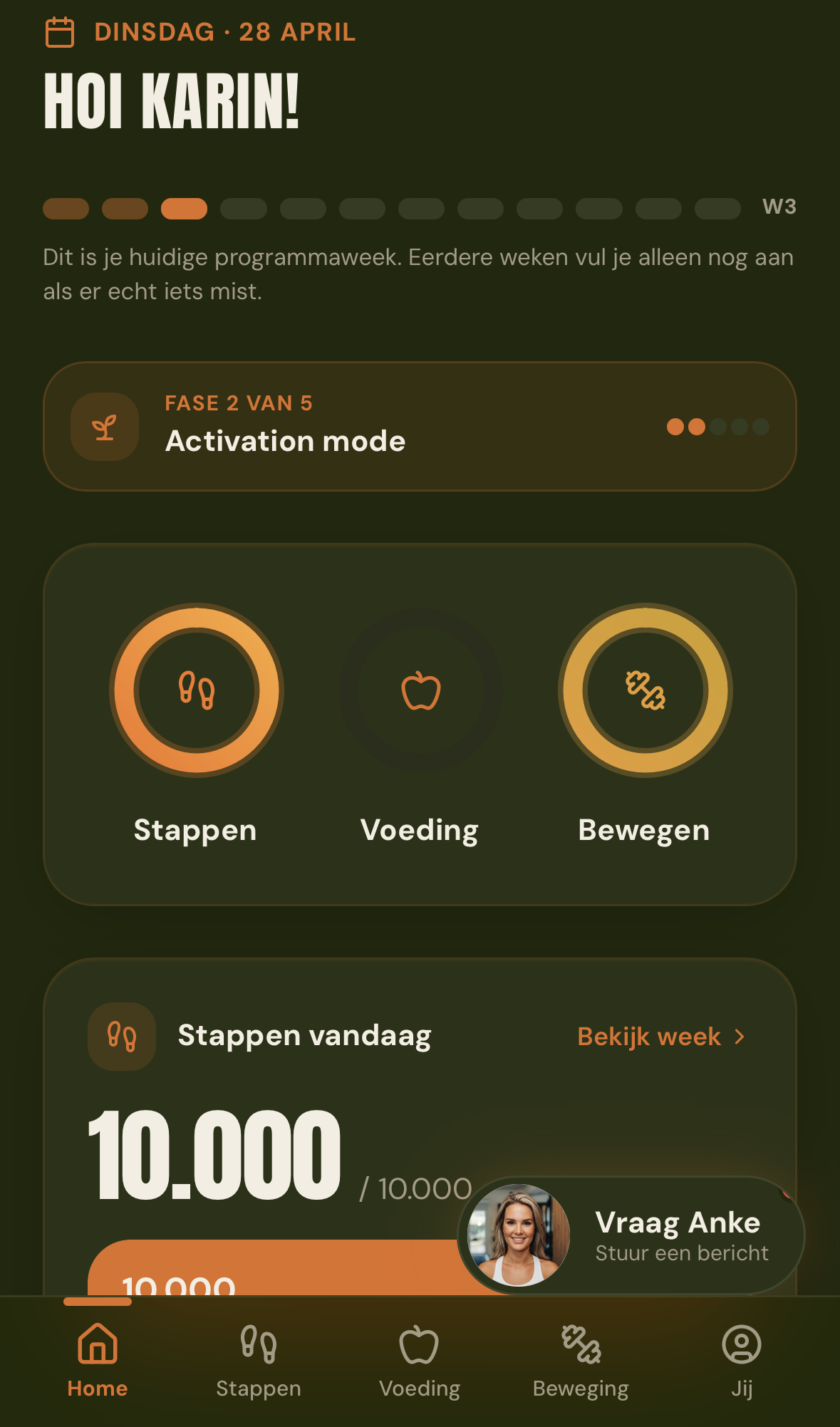Tap Anke's profile photo thumbnail

(x=519, y=1237)
